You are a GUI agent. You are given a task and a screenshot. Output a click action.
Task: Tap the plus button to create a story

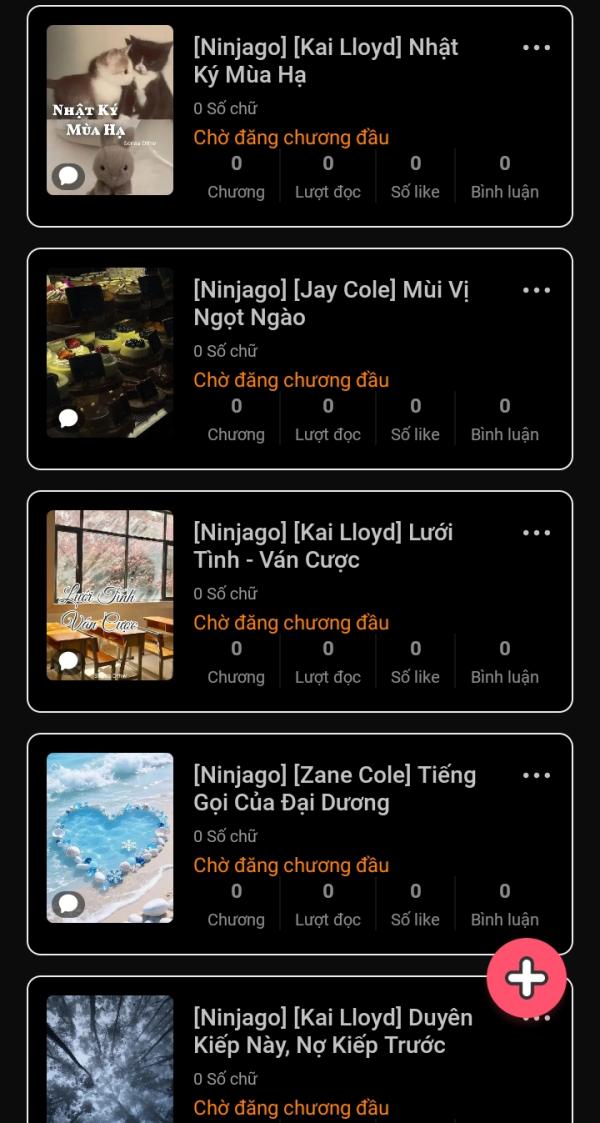coord(526,978)
